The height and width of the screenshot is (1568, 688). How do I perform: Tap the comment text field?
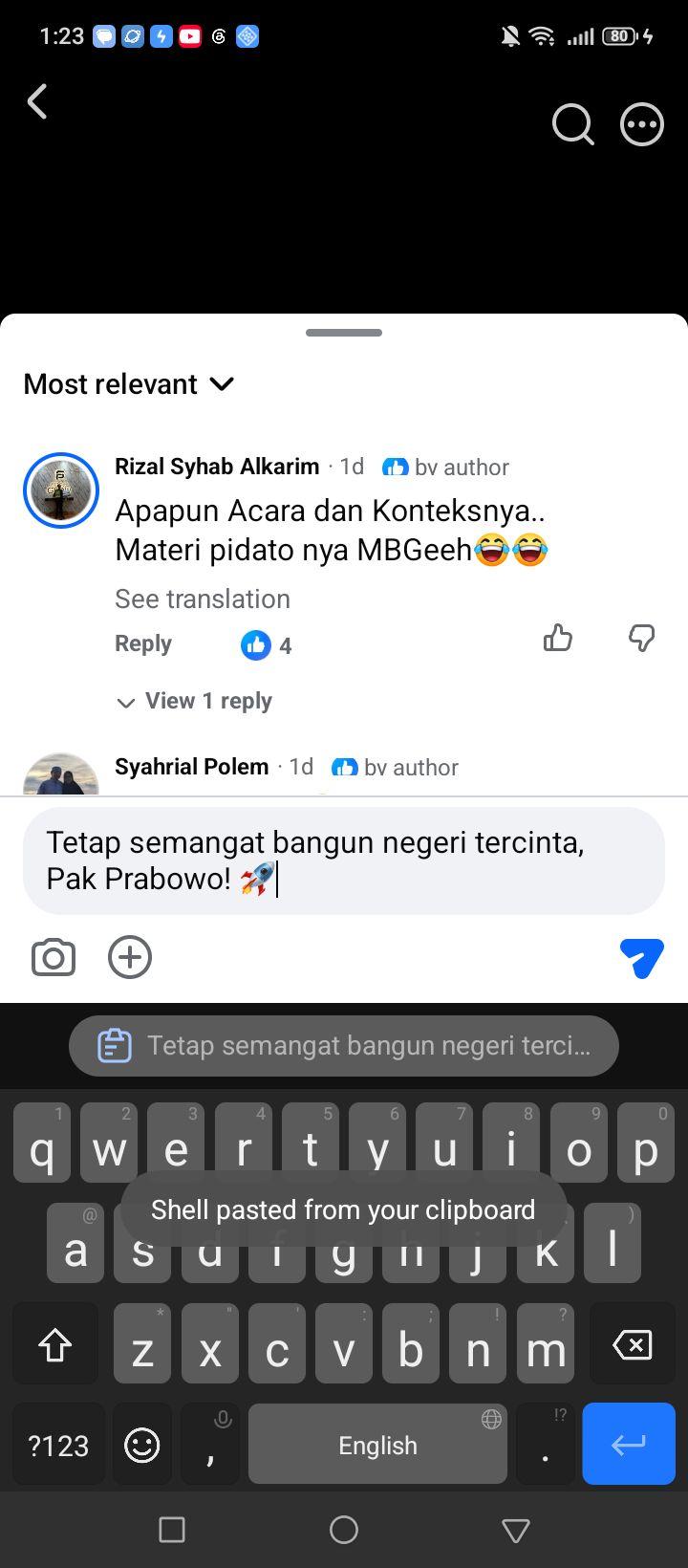344,860
